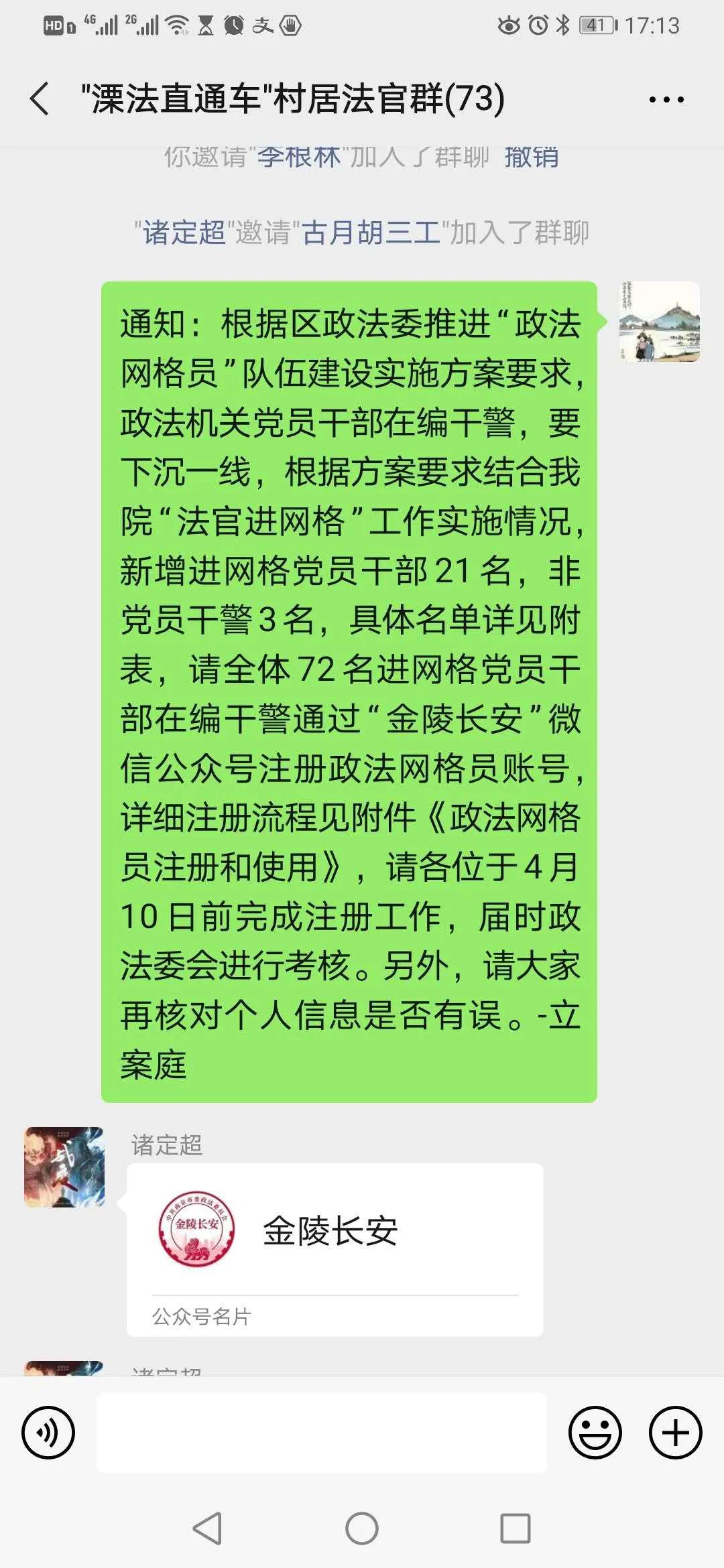The height and width of the screenshot is (1568, 724).
Task: Open the emoji picker
Action: 595,1433
